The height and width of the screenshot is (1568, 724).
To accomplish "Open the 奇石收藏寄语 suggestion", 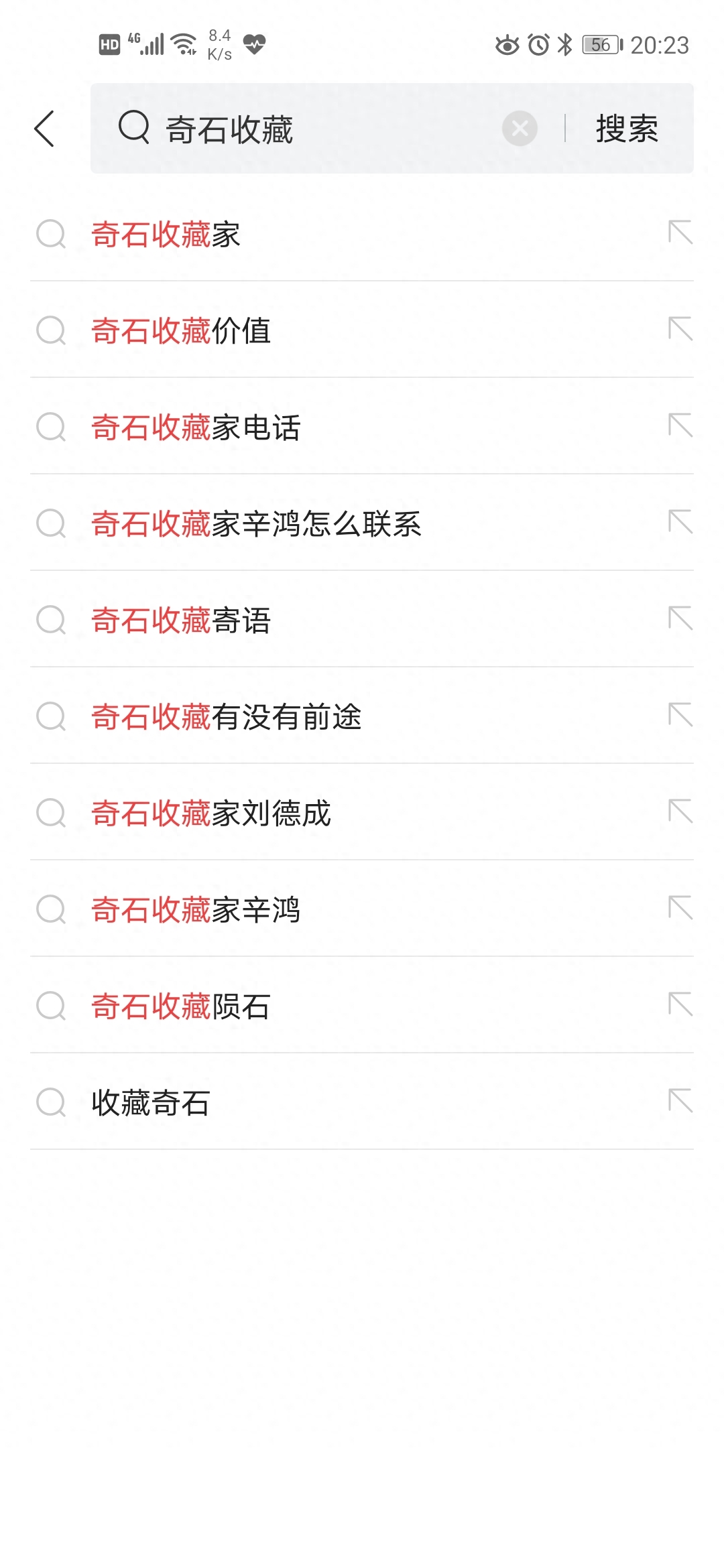I will click(x=362, y=619).
